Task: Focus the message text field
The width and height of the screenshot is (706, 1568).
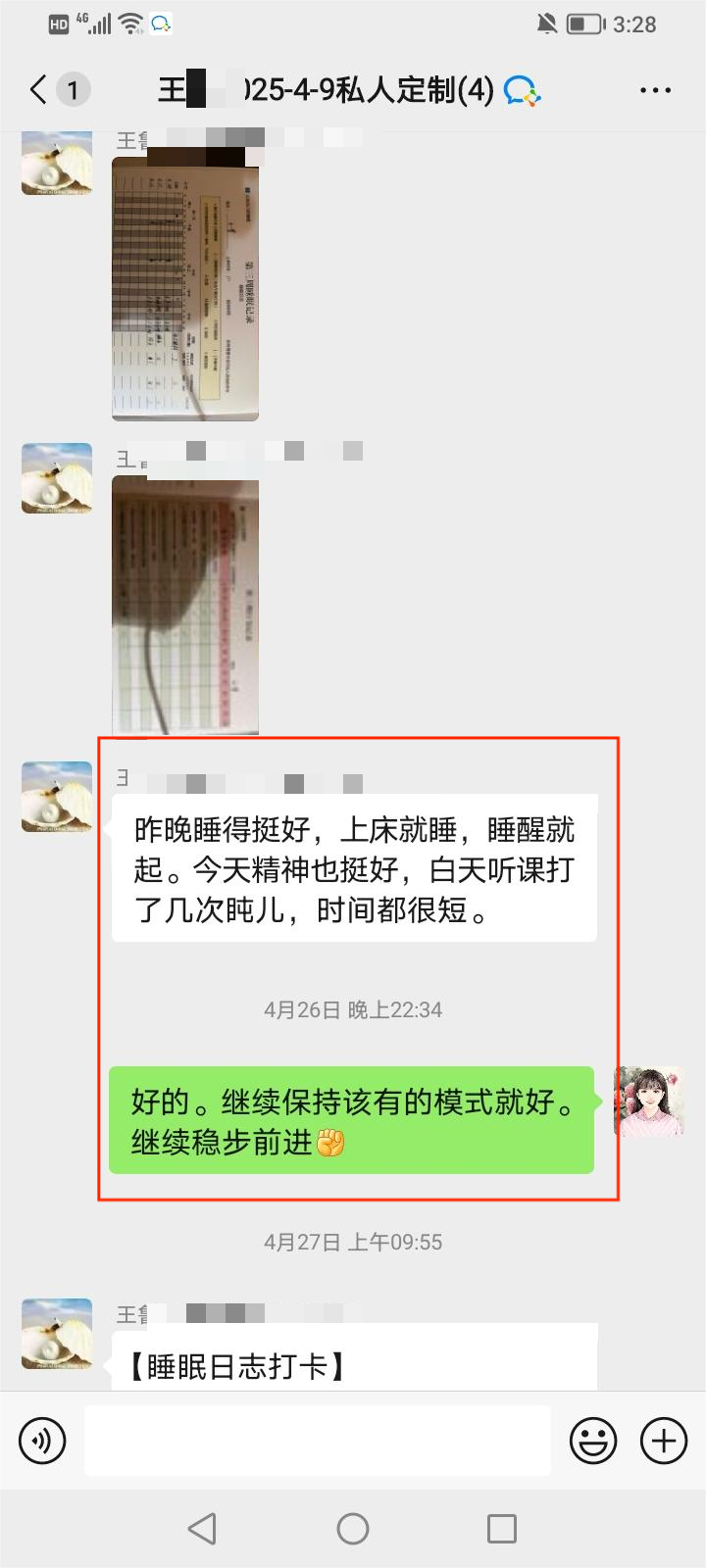Action: click(317, 1441)
